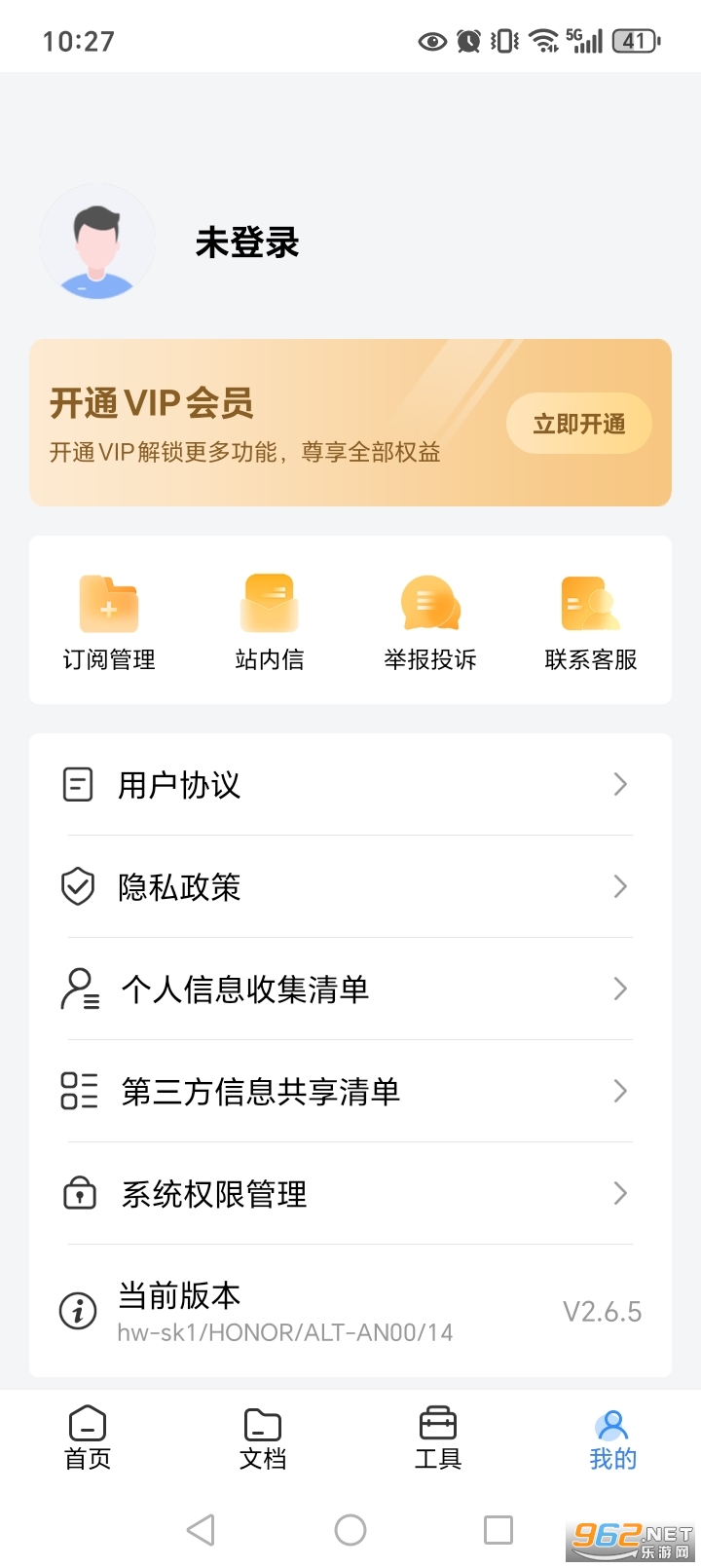701x1568 pixels.
Task: Open the 站内信 inbox message icon
Action: [269, 602]
